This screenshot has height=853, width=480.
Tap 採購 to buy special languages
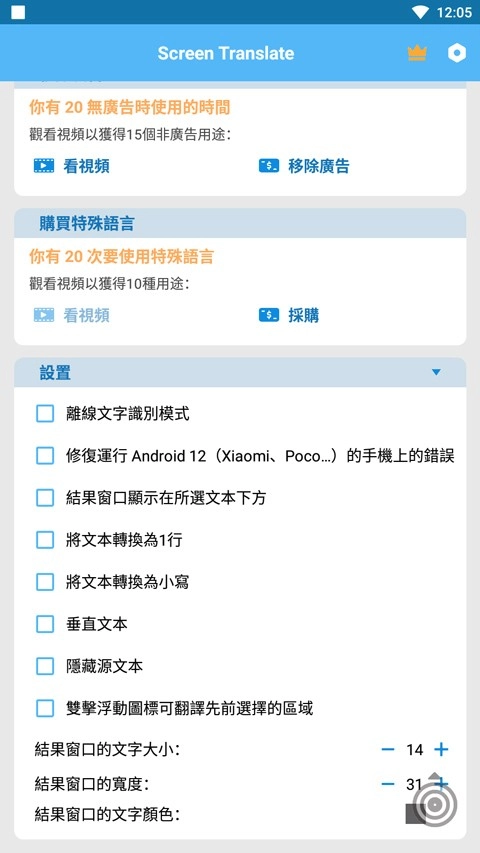[288, 315]
